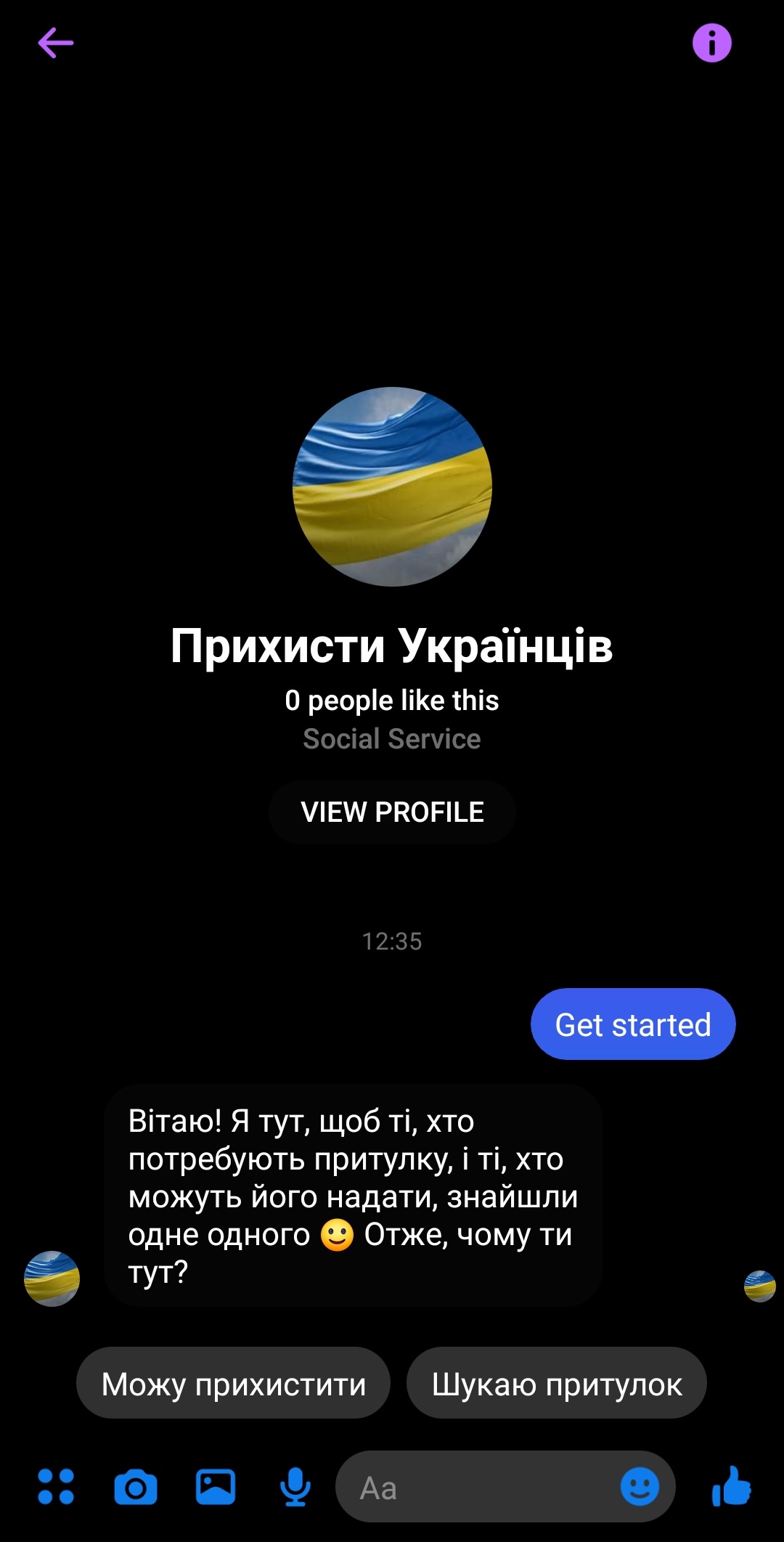
Task: Tap the microphone for voice message
Action: point(295,1487)
